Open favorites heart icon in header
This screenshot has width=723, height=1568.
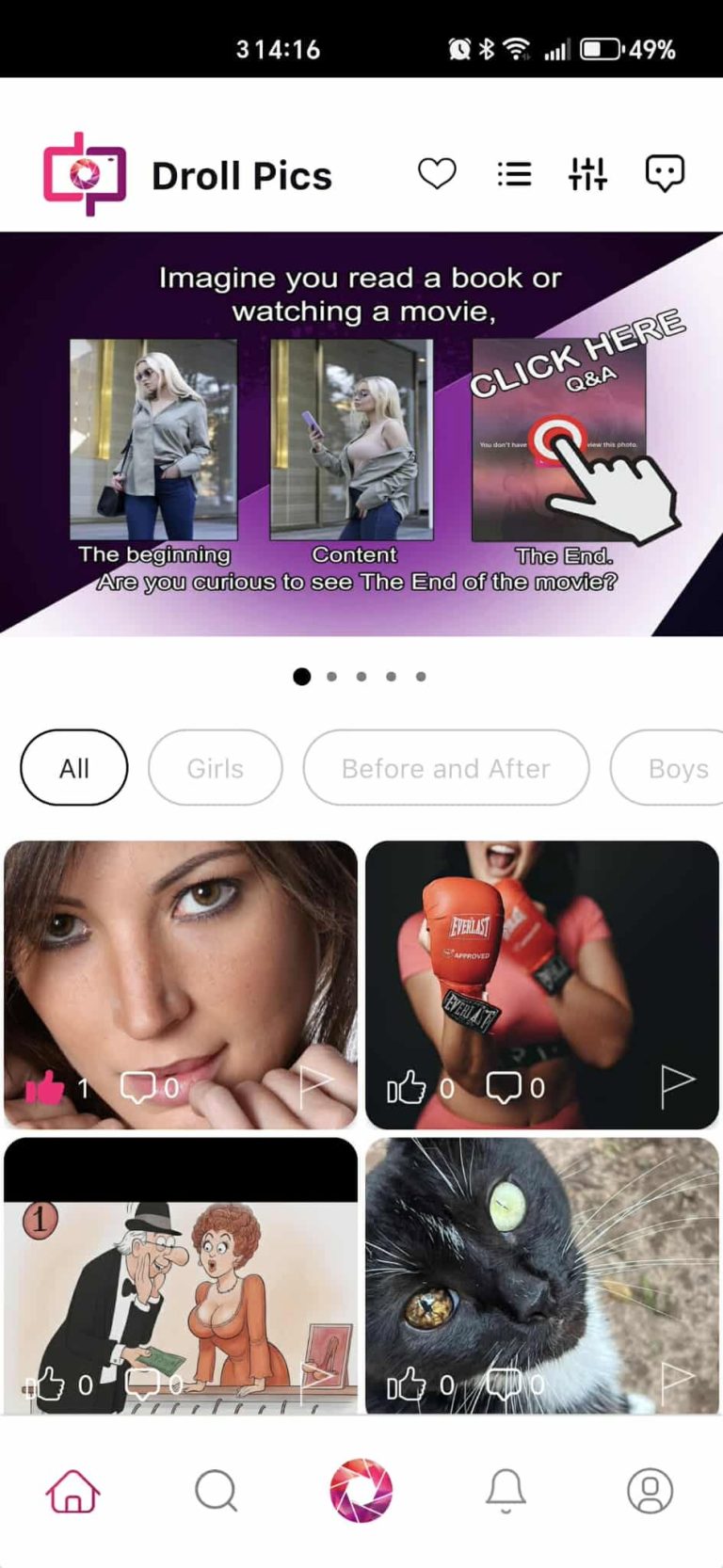tap(437, 174)
